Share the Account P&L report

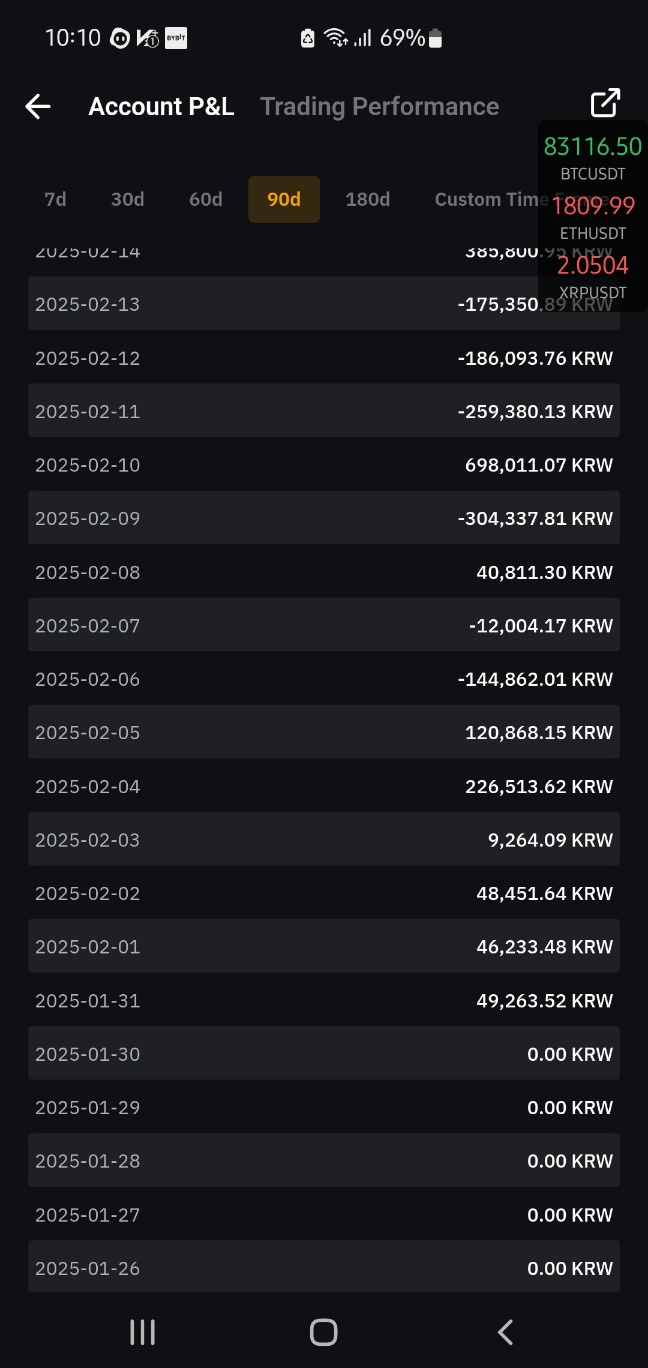click(x=605, y=103)
